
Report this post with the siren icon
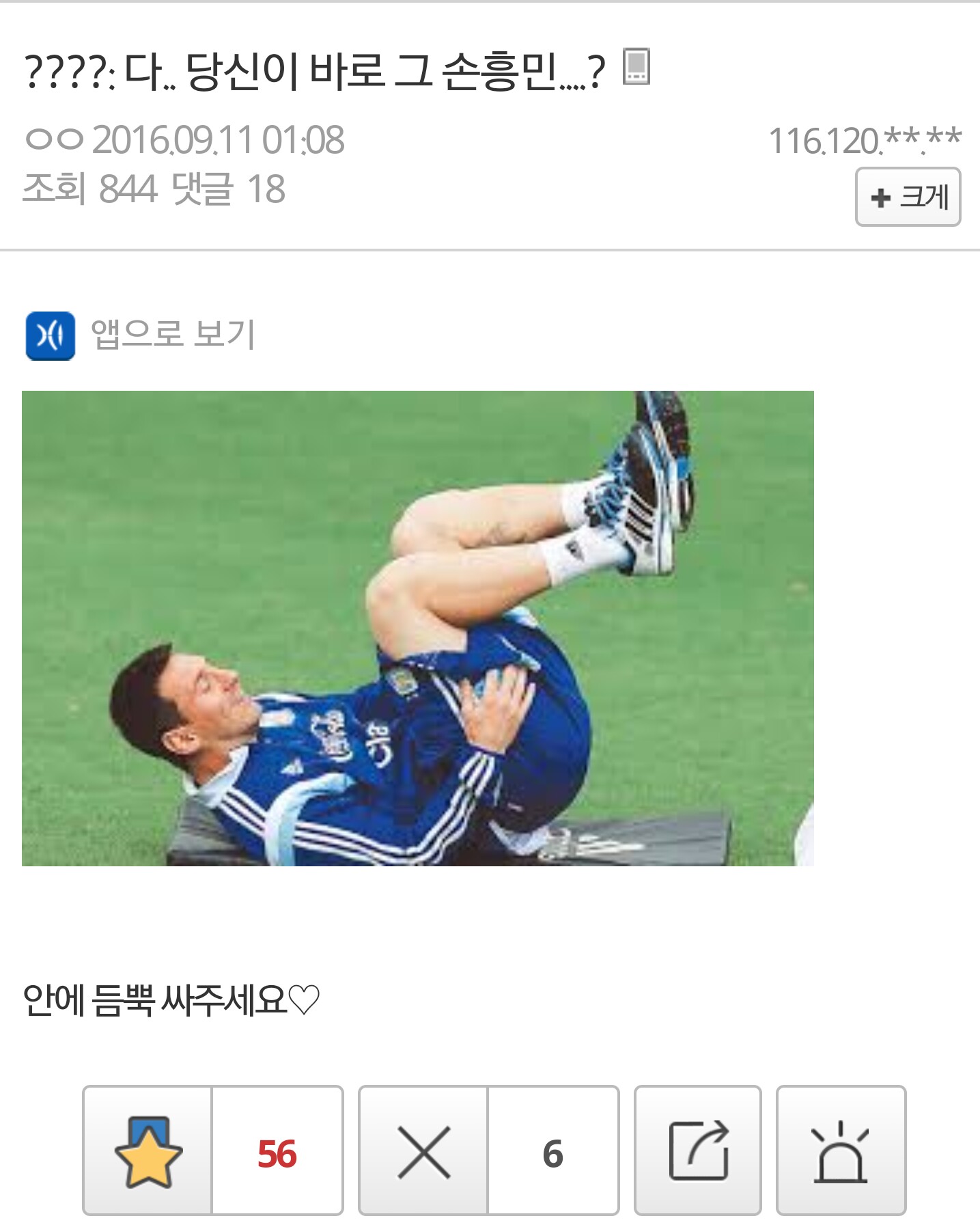[841, 1151]
